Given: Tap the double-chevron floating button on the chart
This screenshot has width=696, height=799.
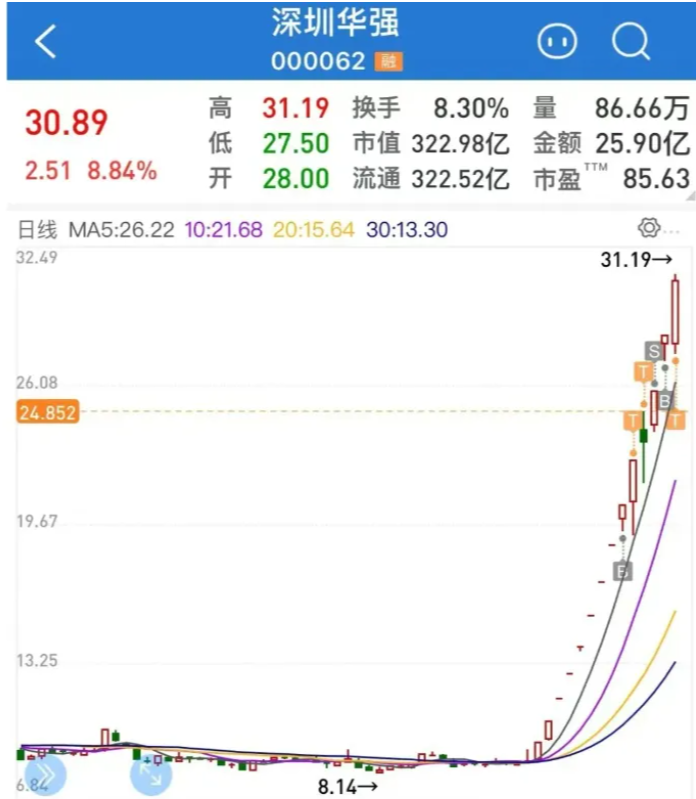Looking at the screenshot, I should 43,773.
